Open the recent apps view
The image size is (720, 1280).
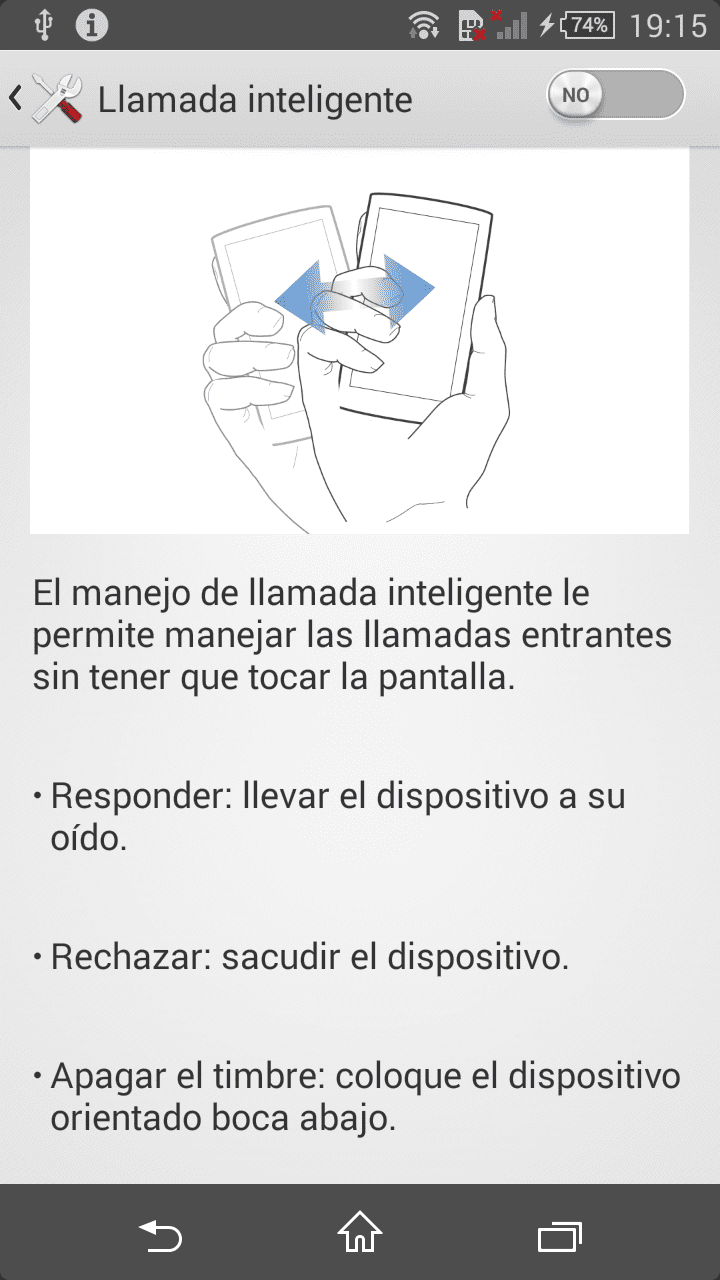coord(560,1236)
